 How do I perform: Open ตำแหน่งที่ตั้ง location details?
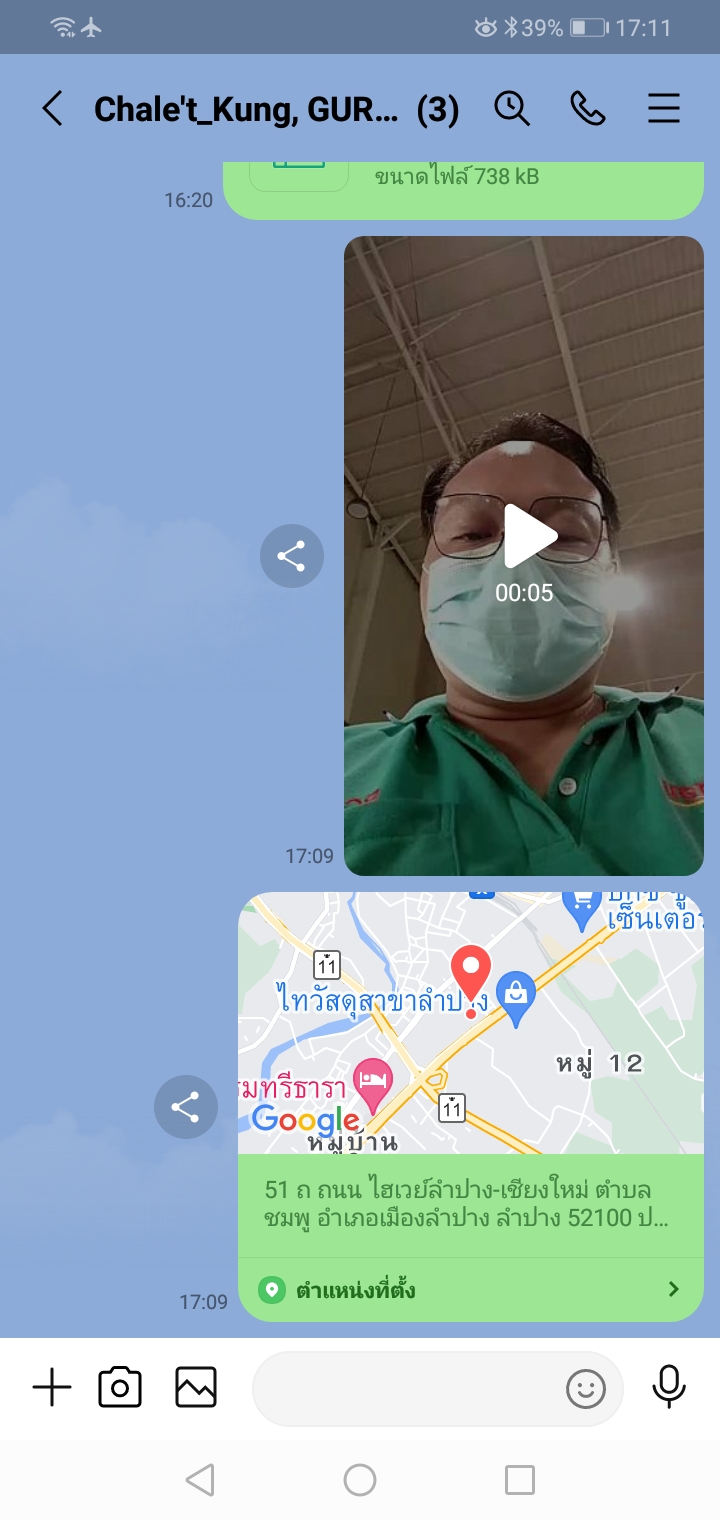(470, 1289)
